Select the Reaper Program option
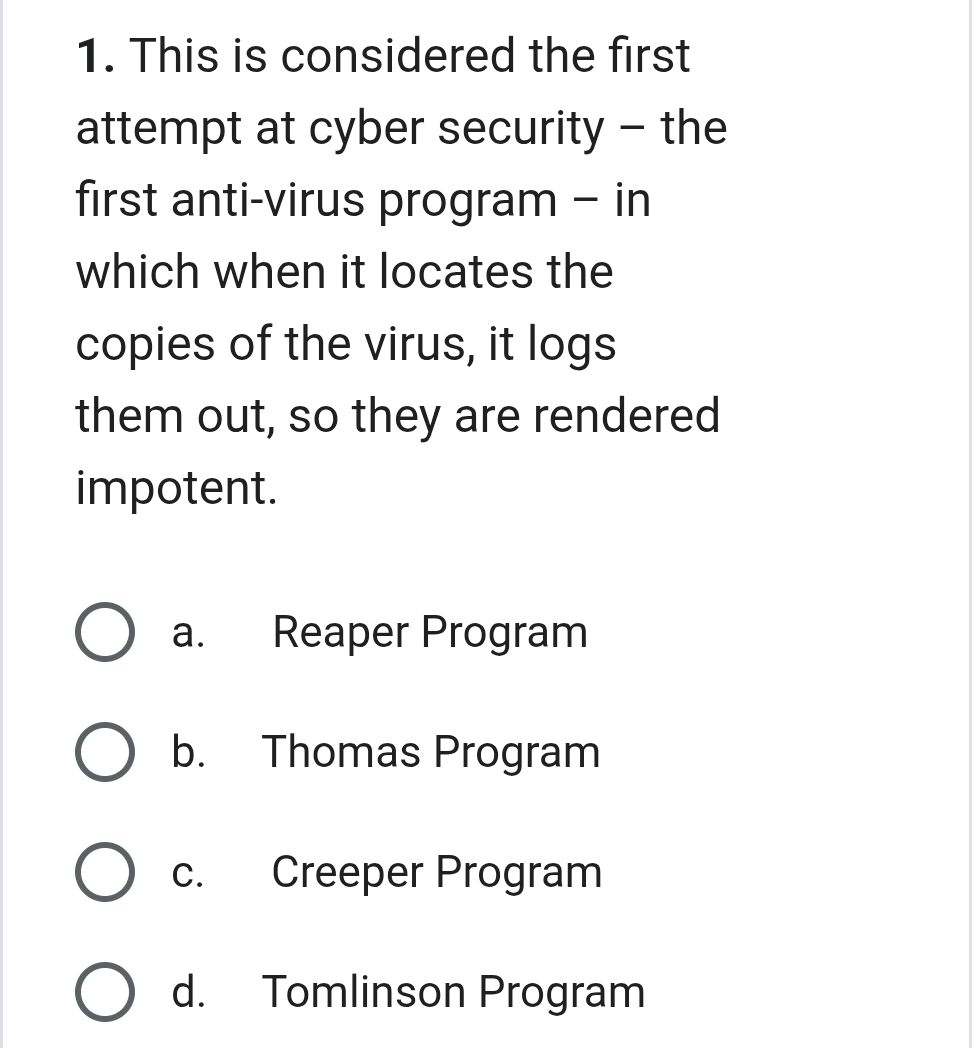Image resolution: width=972 pixels, height=1048 pixels. pyautogui.click(x=105, y=632)
